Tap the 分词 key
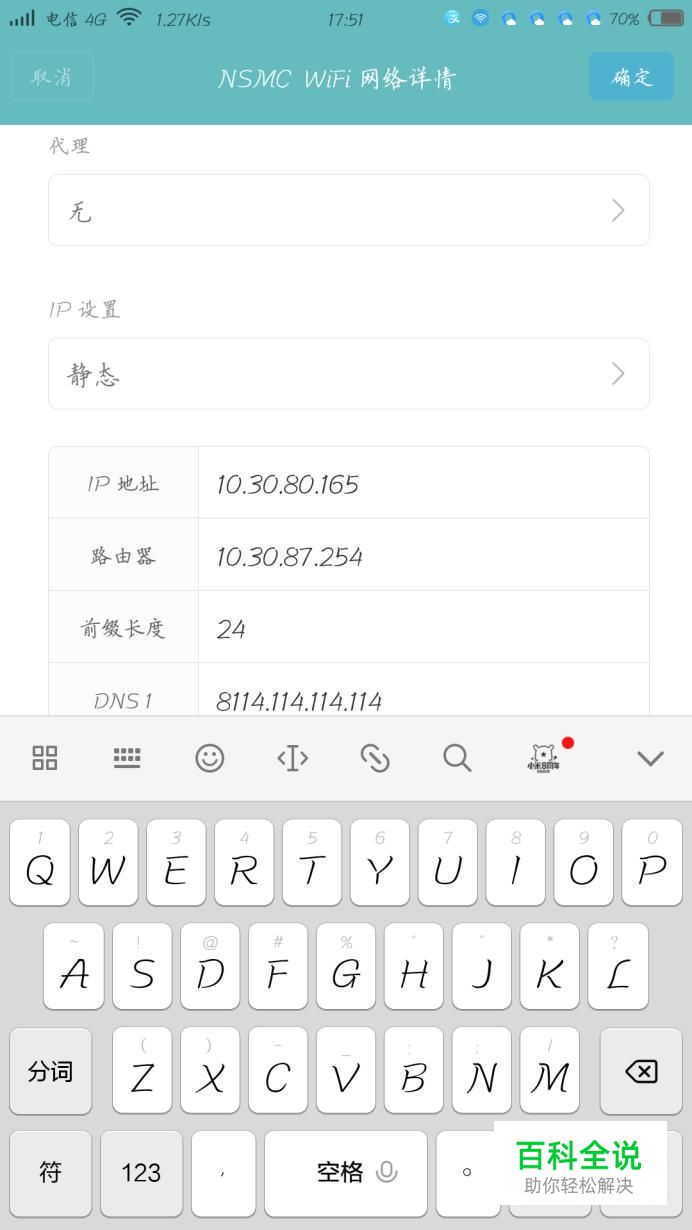Screen dimensions: 692x1230 point(50,1072)
